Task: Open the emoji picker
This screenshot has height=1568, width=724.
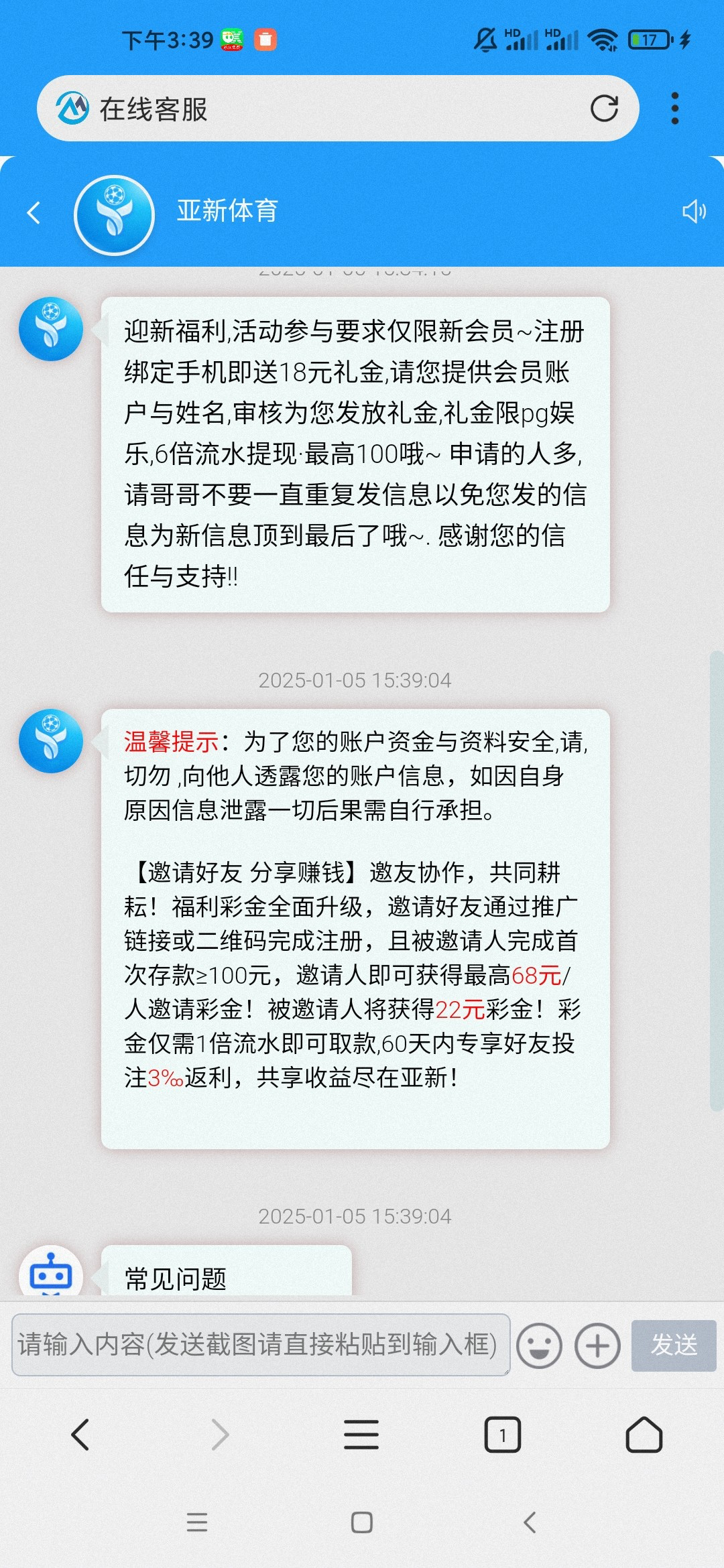Action: click(539, 1346)
